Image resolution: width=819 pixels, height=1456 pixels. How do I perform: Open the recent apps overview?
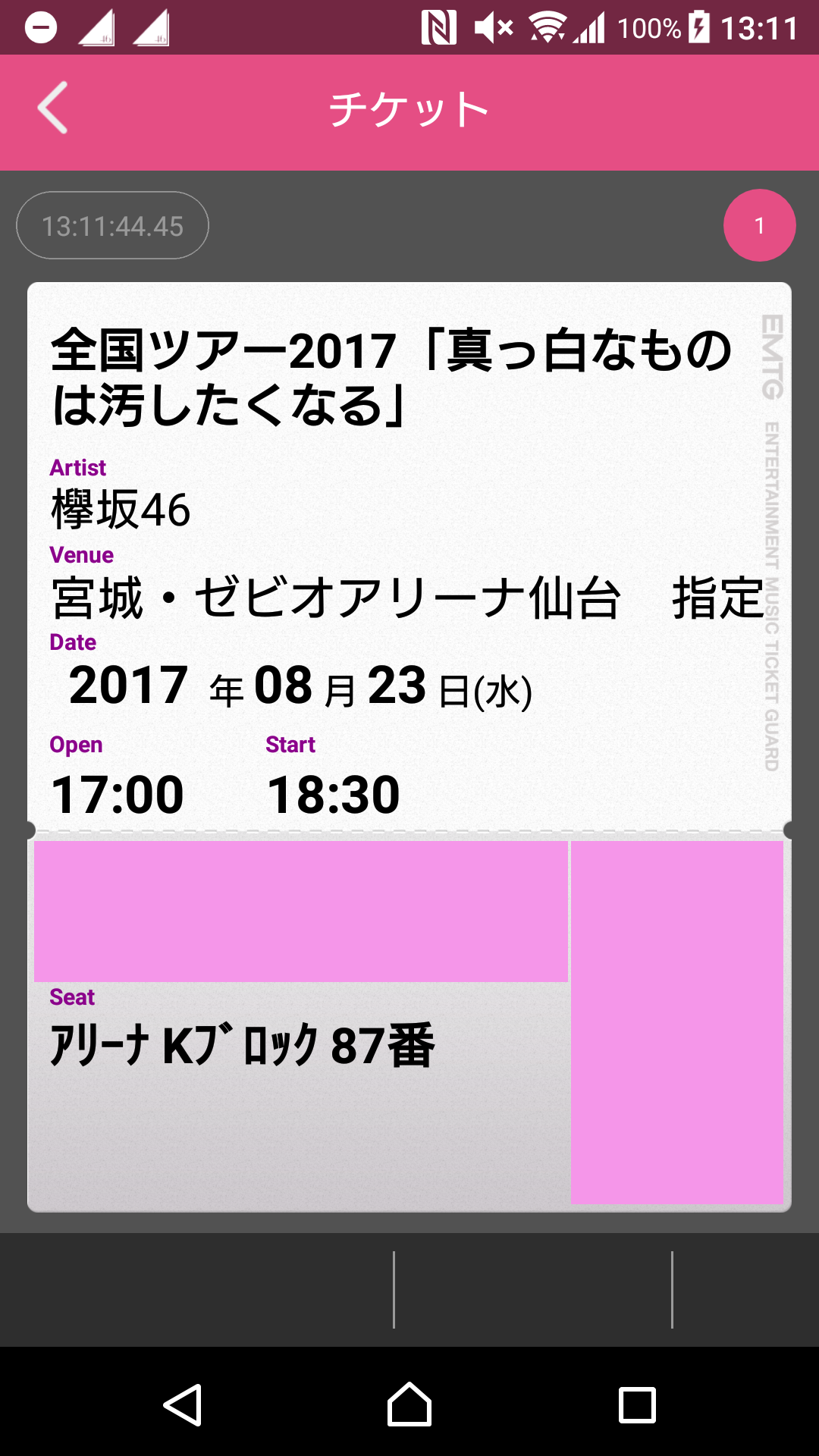coord(637,1405)
